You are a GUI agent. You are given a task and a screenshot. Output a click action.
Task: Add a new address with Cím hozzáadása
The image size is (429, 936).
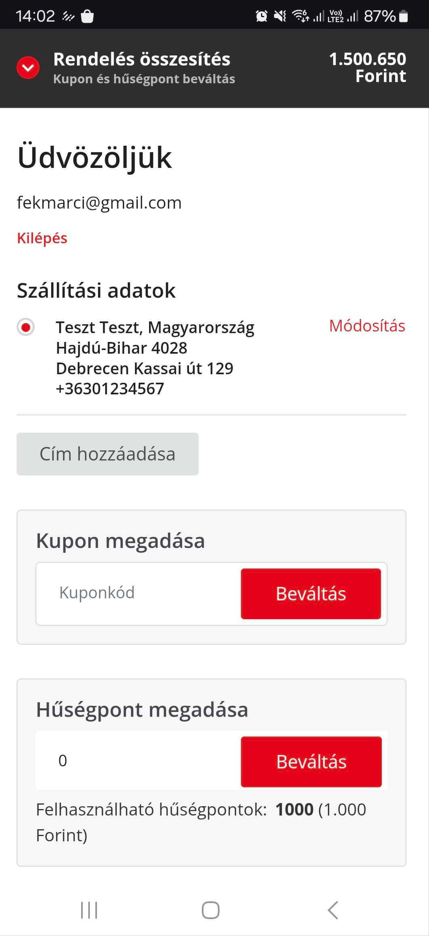click(x=107, y=454)
